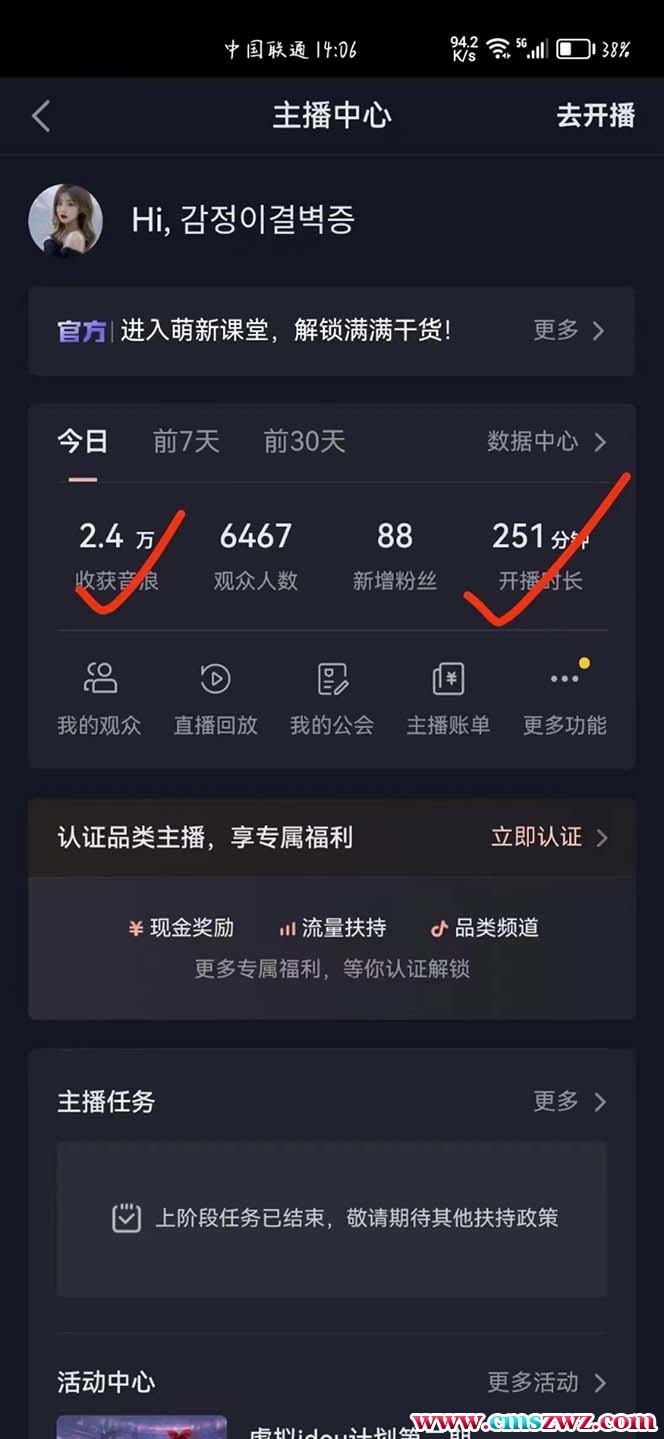Select the 今日 tab

click(x=82, y=441)
